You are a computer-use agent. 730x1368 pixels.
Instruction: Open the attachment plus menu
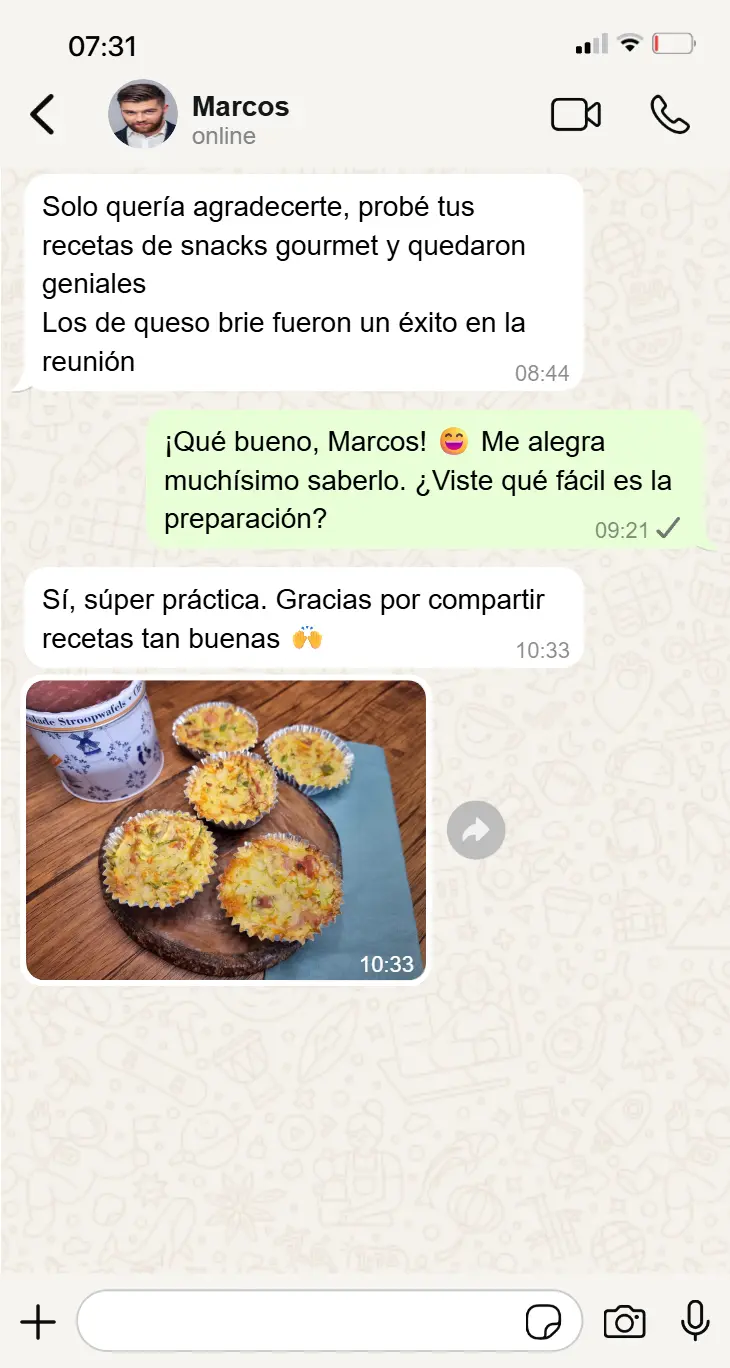(38, 1322)
